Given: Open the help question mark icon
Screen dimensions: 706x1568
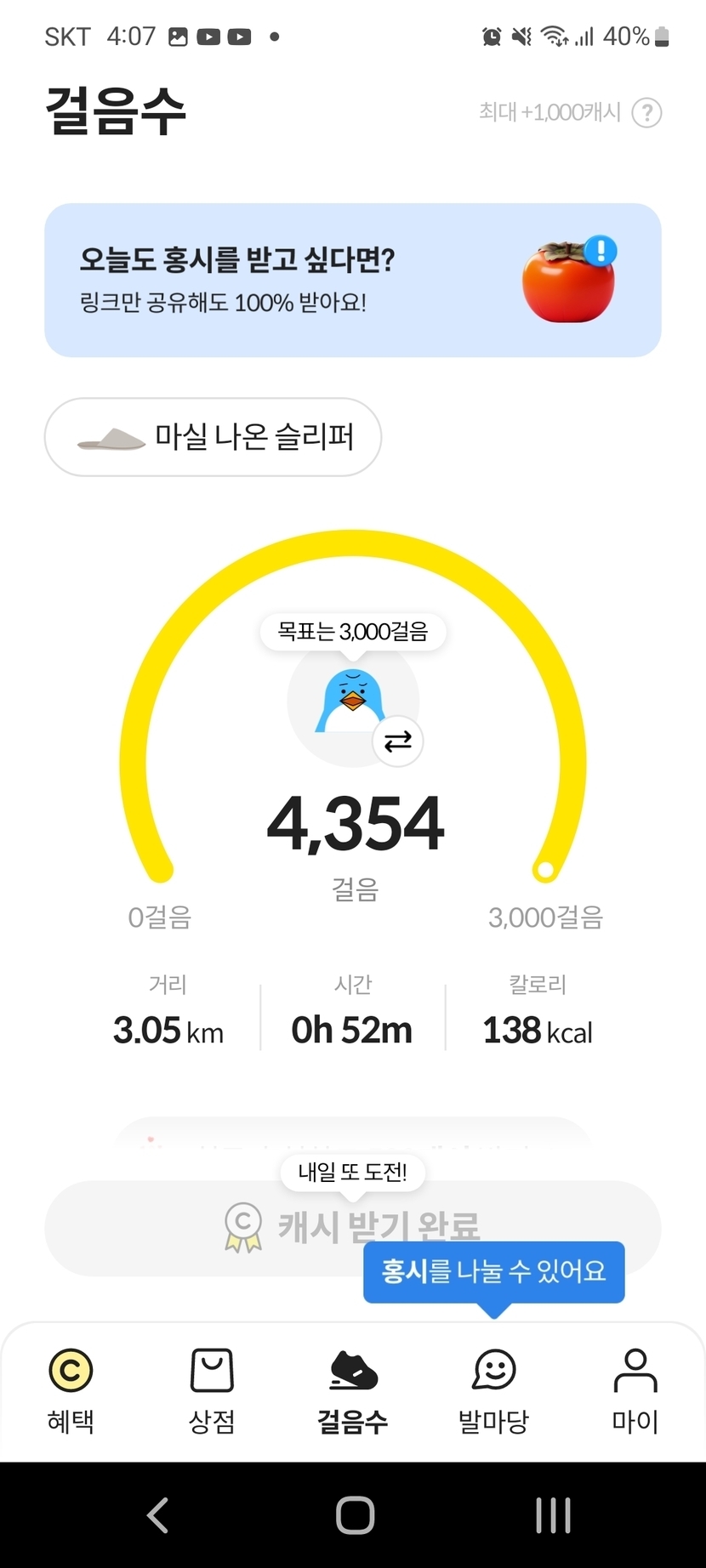Looking at the screenshot, I should (x=646, y=112).
